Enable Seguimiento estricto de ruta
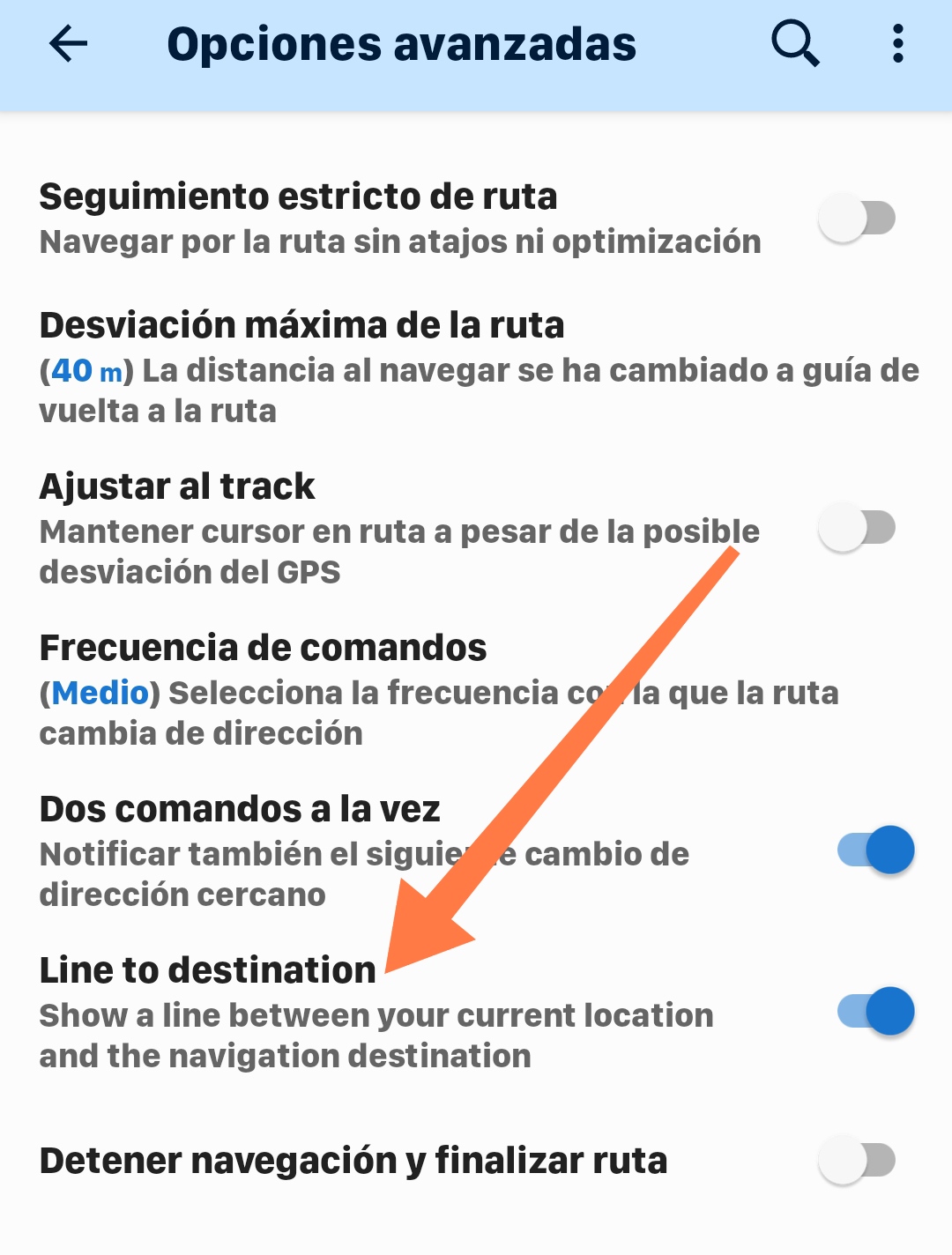 pos(857,218)
